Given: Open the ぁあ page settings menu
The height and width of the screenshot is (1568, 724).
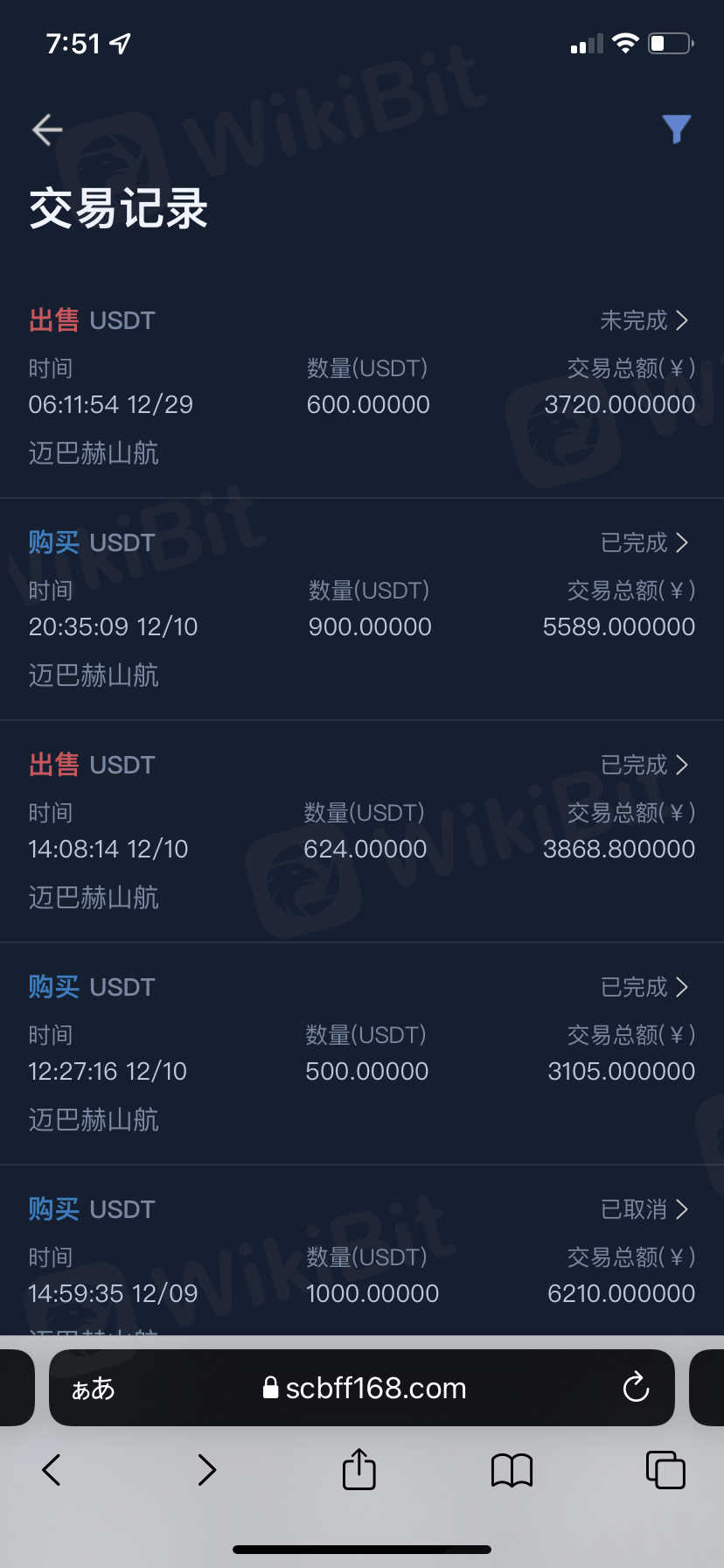Looking at the screenshot, I should tap(93, 1389).
